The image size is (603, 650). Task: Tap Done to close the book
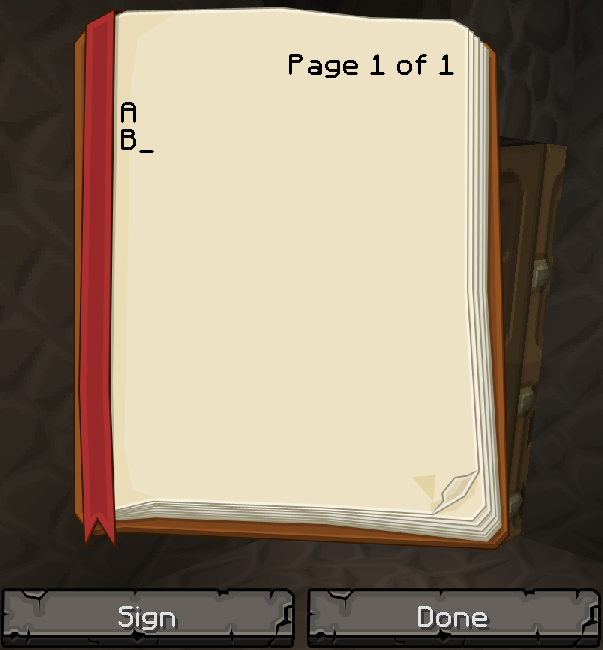point(452,617)
